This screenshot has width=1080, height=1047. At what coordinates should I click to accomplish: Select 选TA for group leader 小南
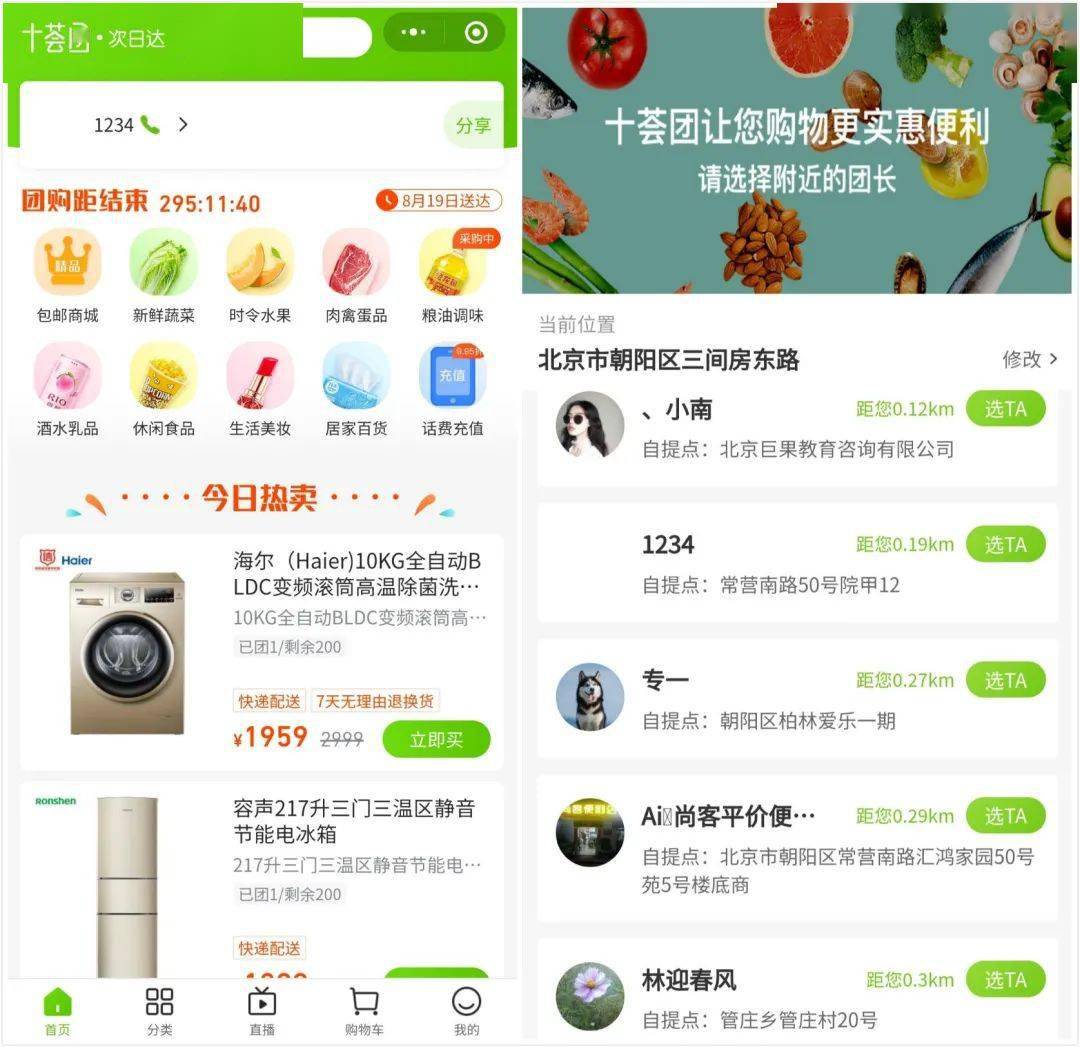(1005, 409)
